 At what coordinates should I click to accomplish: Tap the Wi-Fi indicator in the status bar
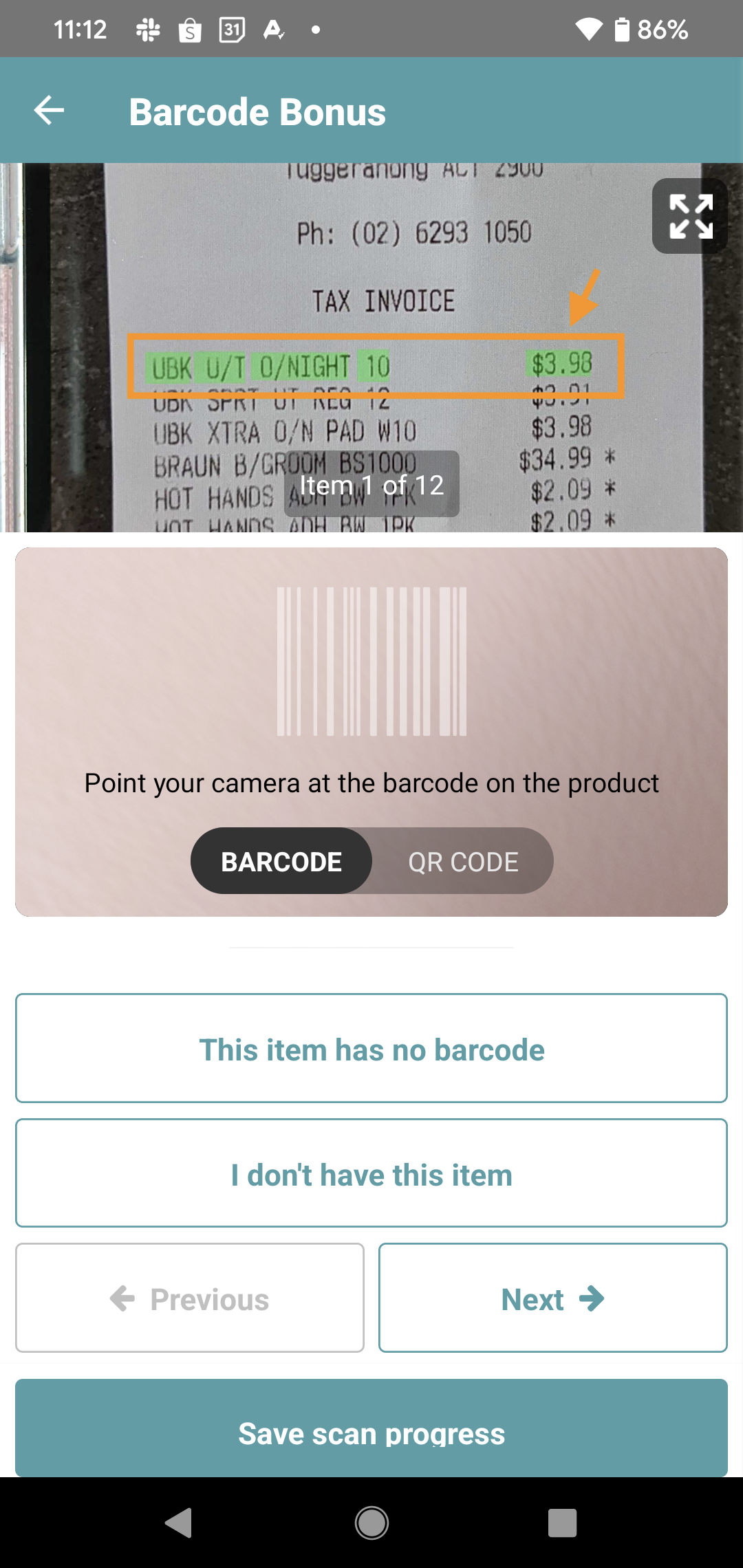590,28
